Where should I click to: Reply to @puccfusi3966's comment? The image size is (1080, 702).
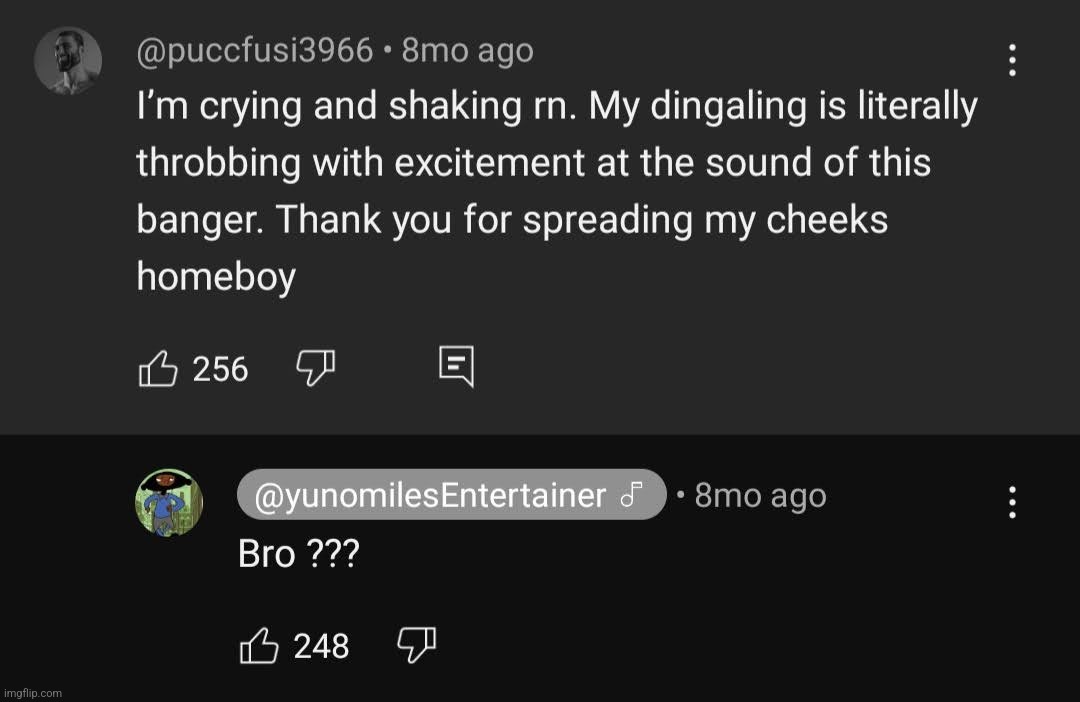tap(456, 367)
